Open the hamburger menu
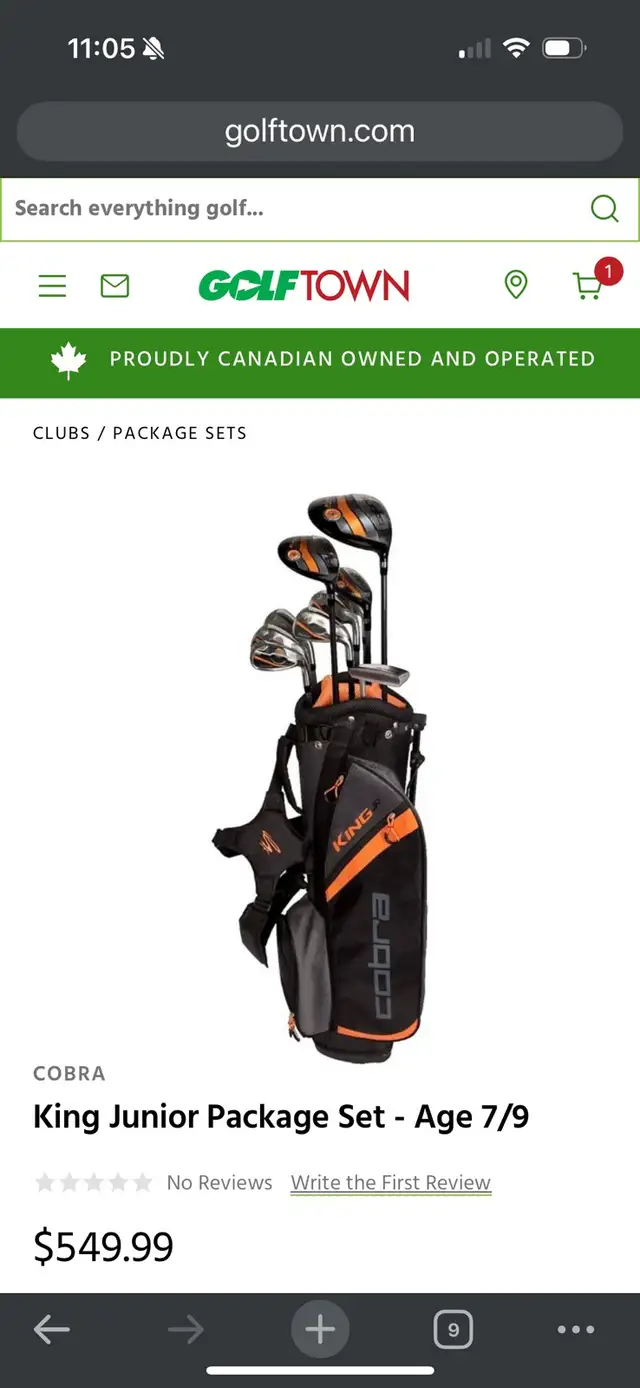 (52, 286)
